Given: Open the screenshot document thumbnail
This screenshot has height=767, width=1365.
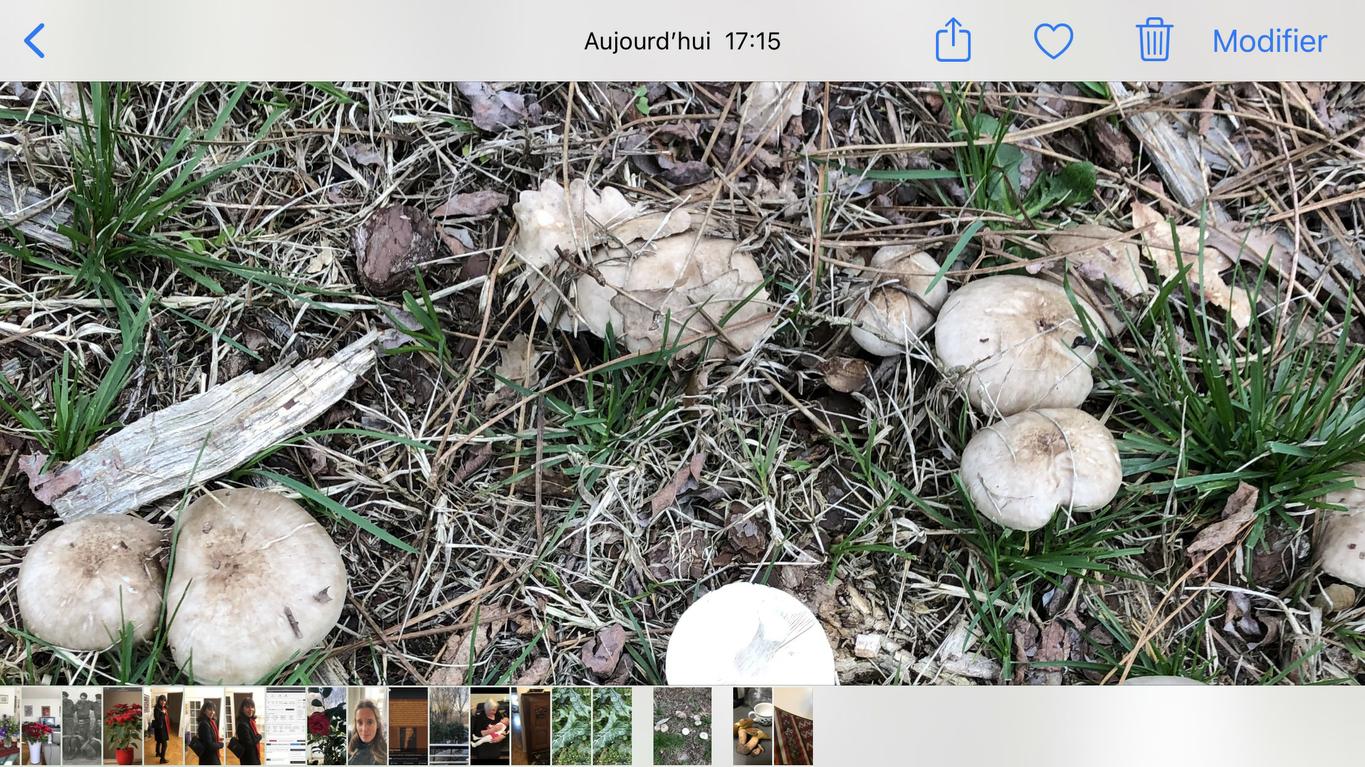Looking at the screenshot, I should 285,726.
